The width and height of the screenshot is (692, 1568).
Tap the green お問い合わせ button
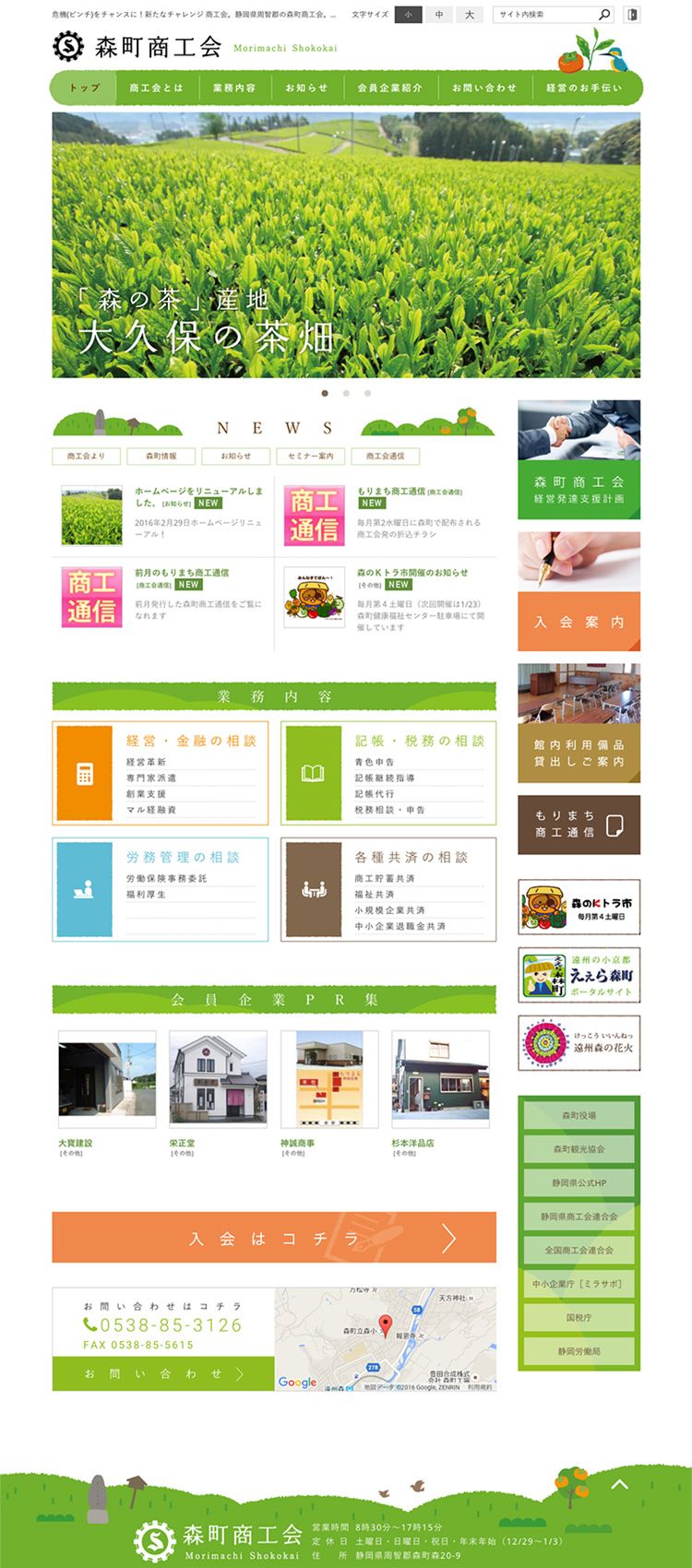tap(163, 1373)
